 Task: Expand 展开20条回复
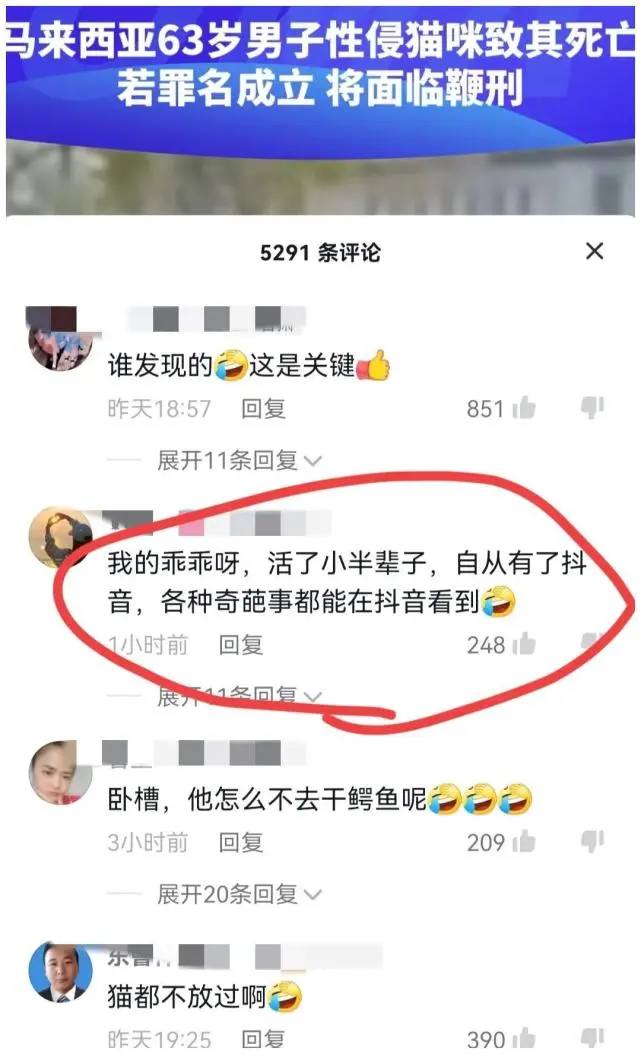click(x=239, y=893)
